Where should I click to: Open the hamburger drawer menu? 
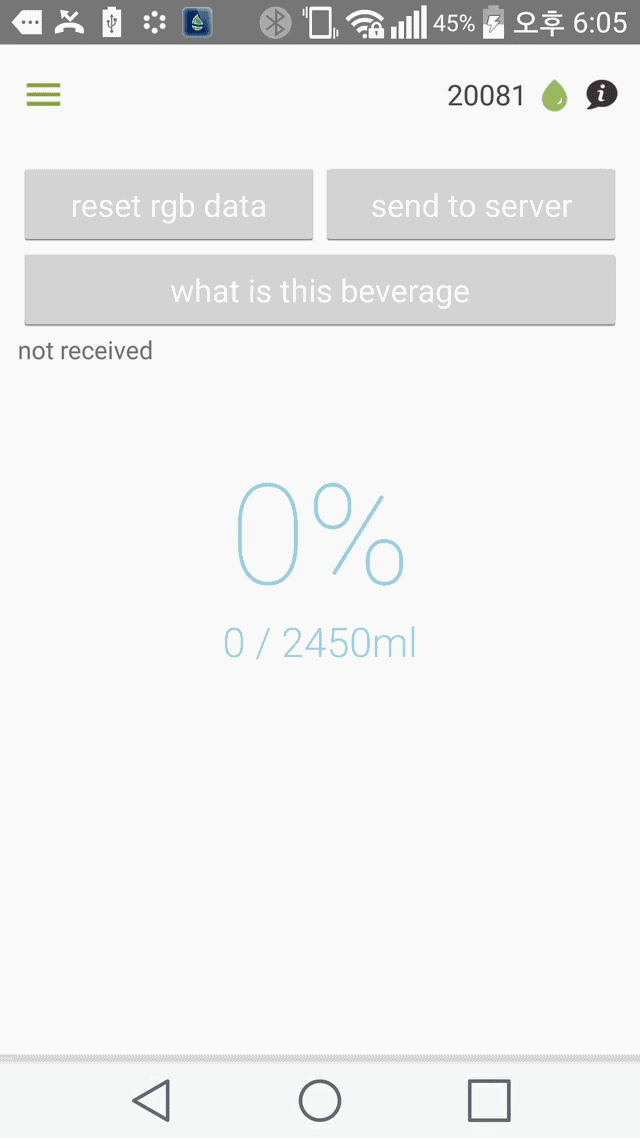[x=43, y=95]
